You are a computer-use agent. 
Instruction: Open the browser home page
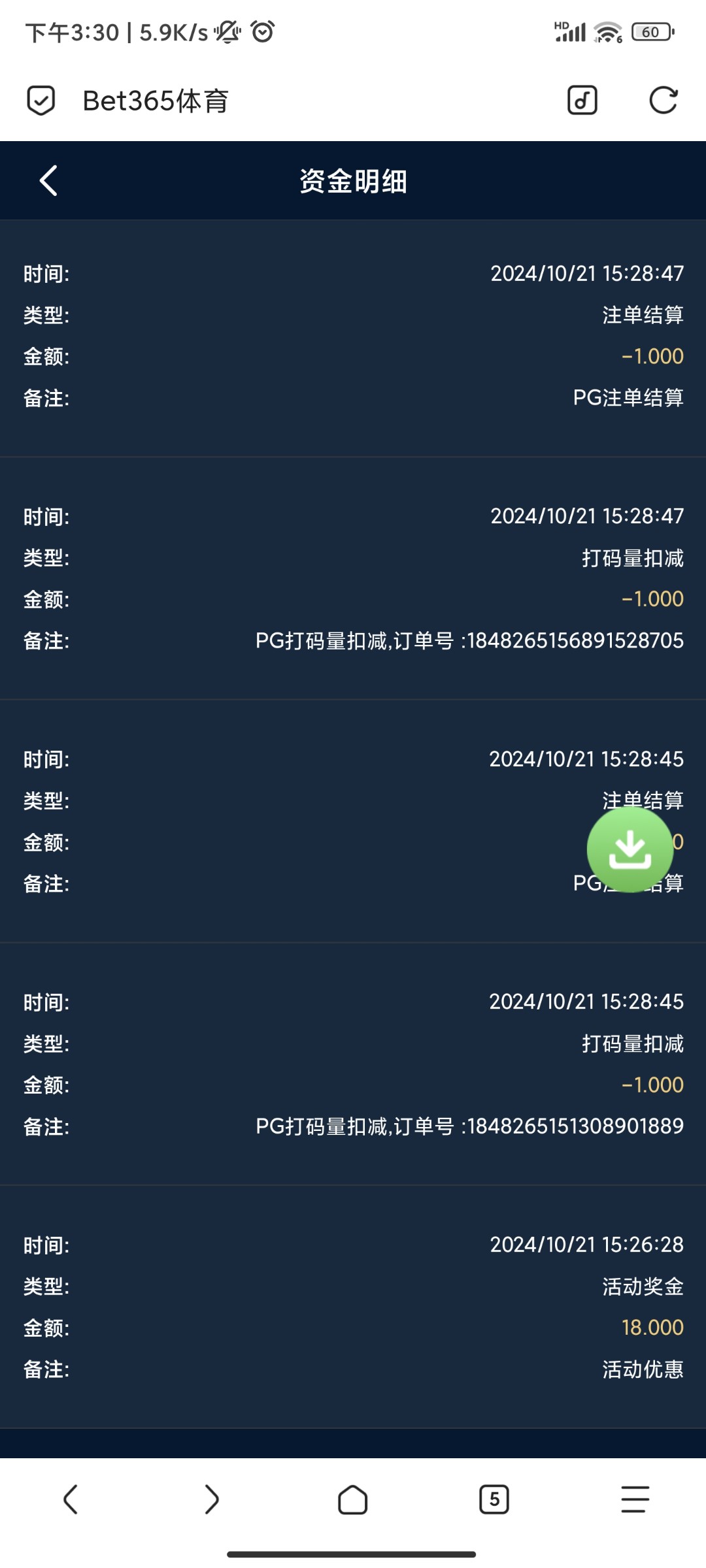pyautogui.click(x=353, y=1499)
